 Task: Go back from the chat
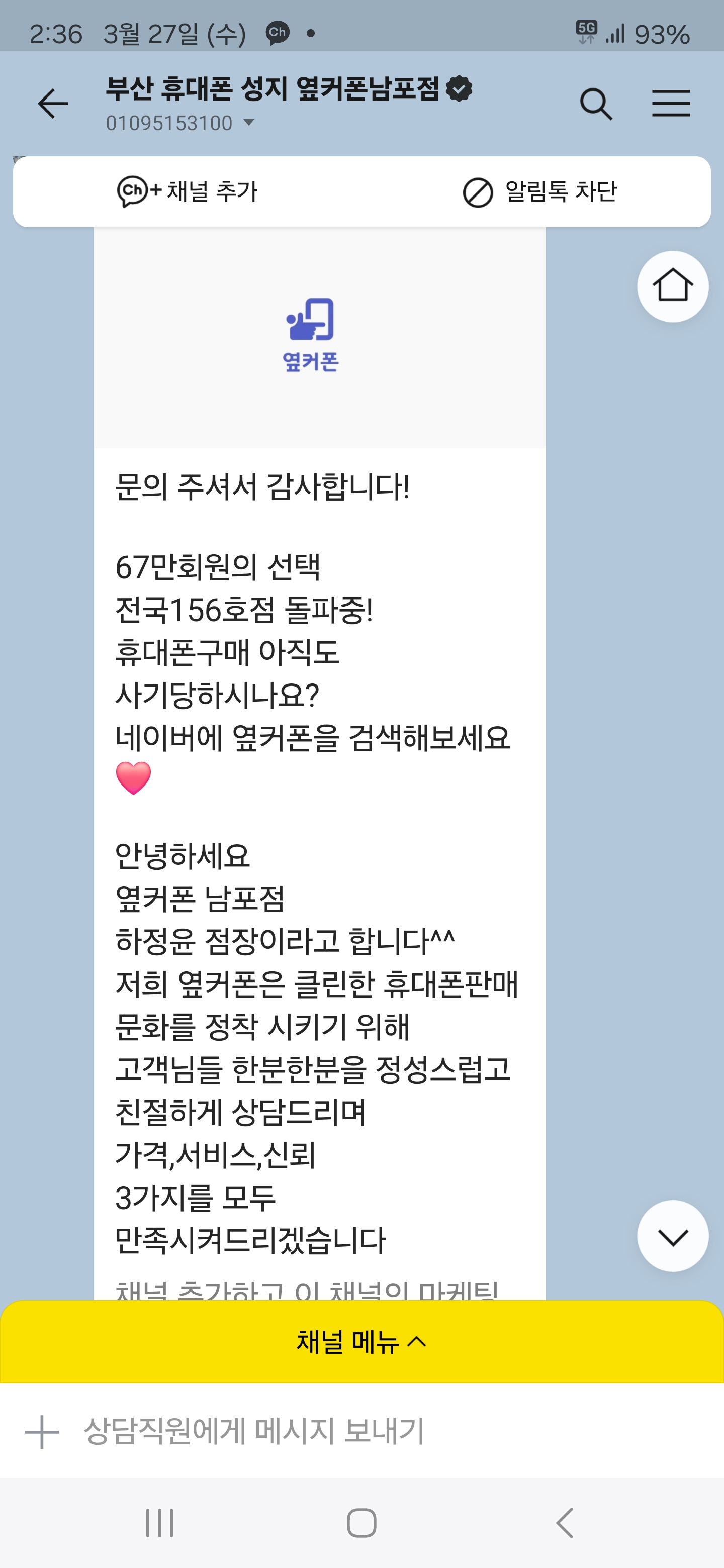[x=52, y=104]
